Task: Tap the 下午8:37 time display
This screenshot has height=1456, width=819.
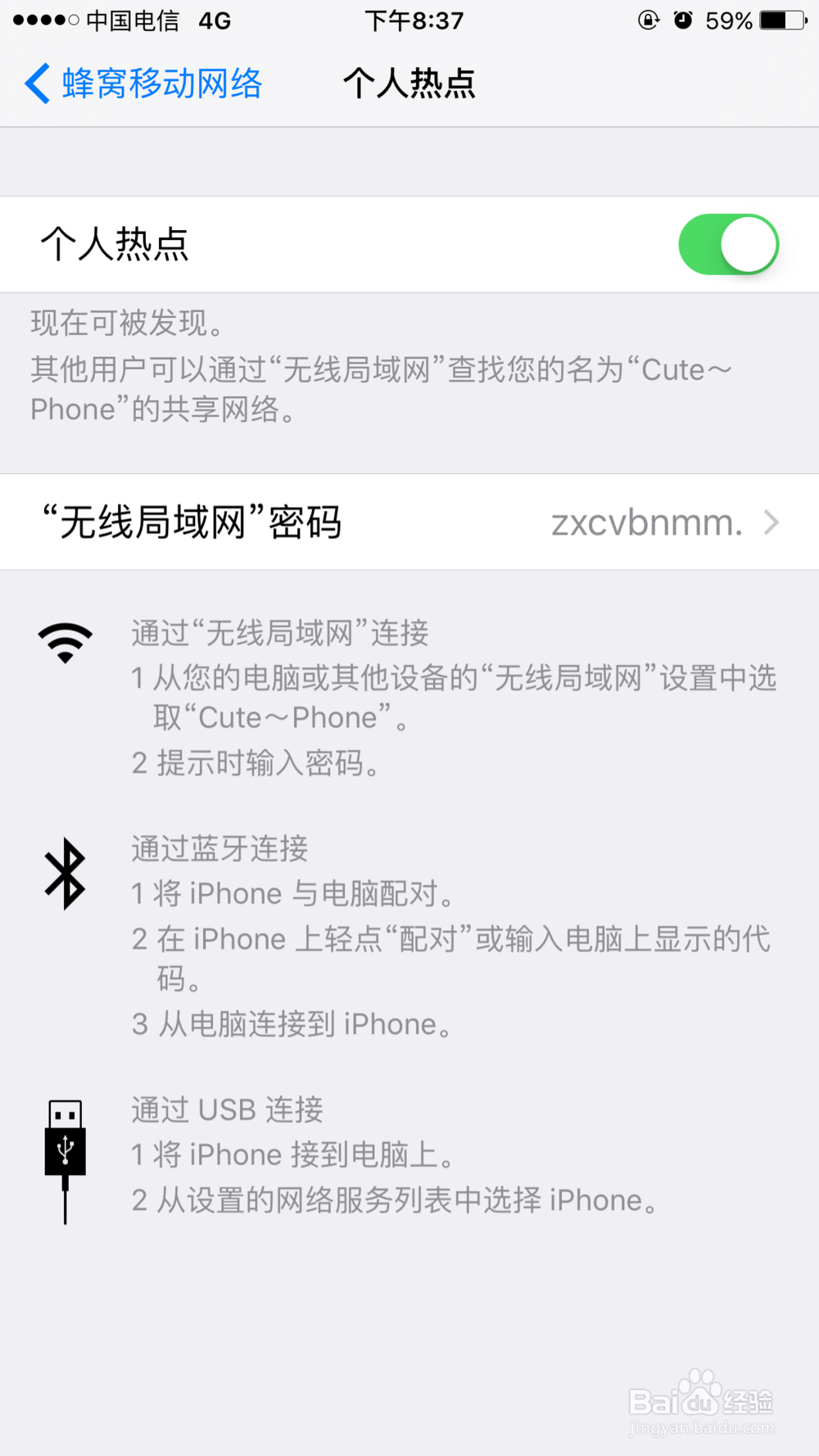Action: coord(415,20)
